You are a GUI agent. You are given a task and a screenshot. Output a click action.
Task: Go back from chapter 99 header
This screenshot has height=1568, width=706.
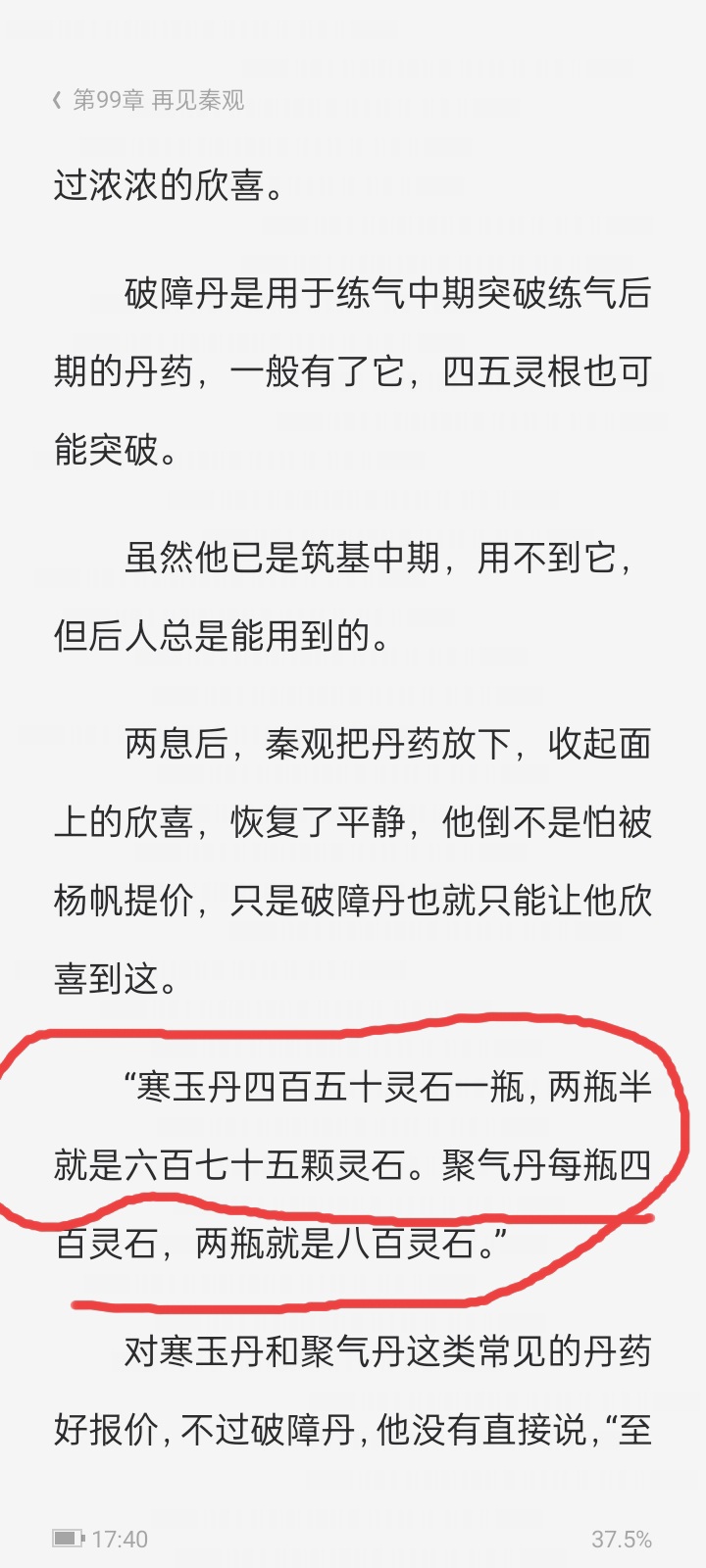[57, 100]
